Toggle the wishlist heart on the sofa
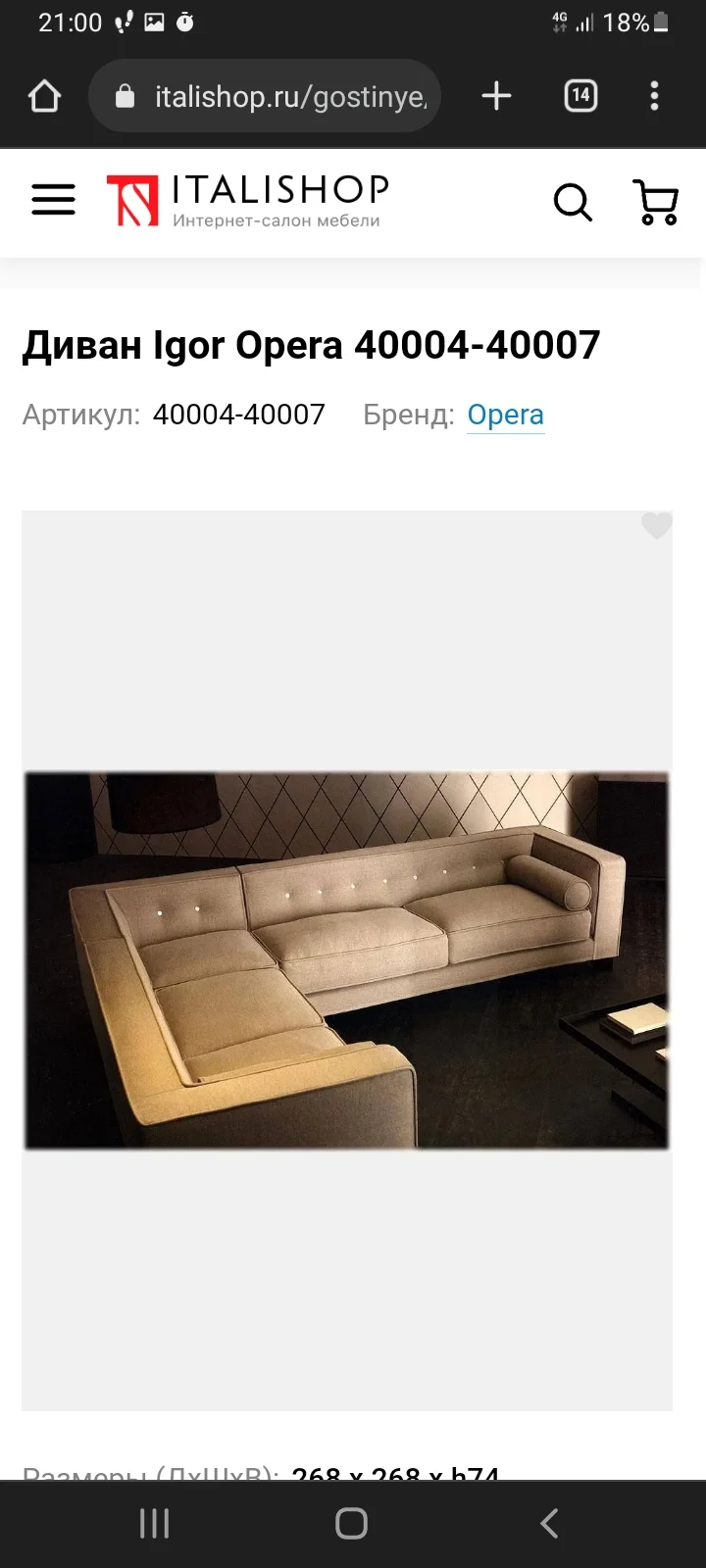The height and width of the screenshot is (1568, 706). 656,526
